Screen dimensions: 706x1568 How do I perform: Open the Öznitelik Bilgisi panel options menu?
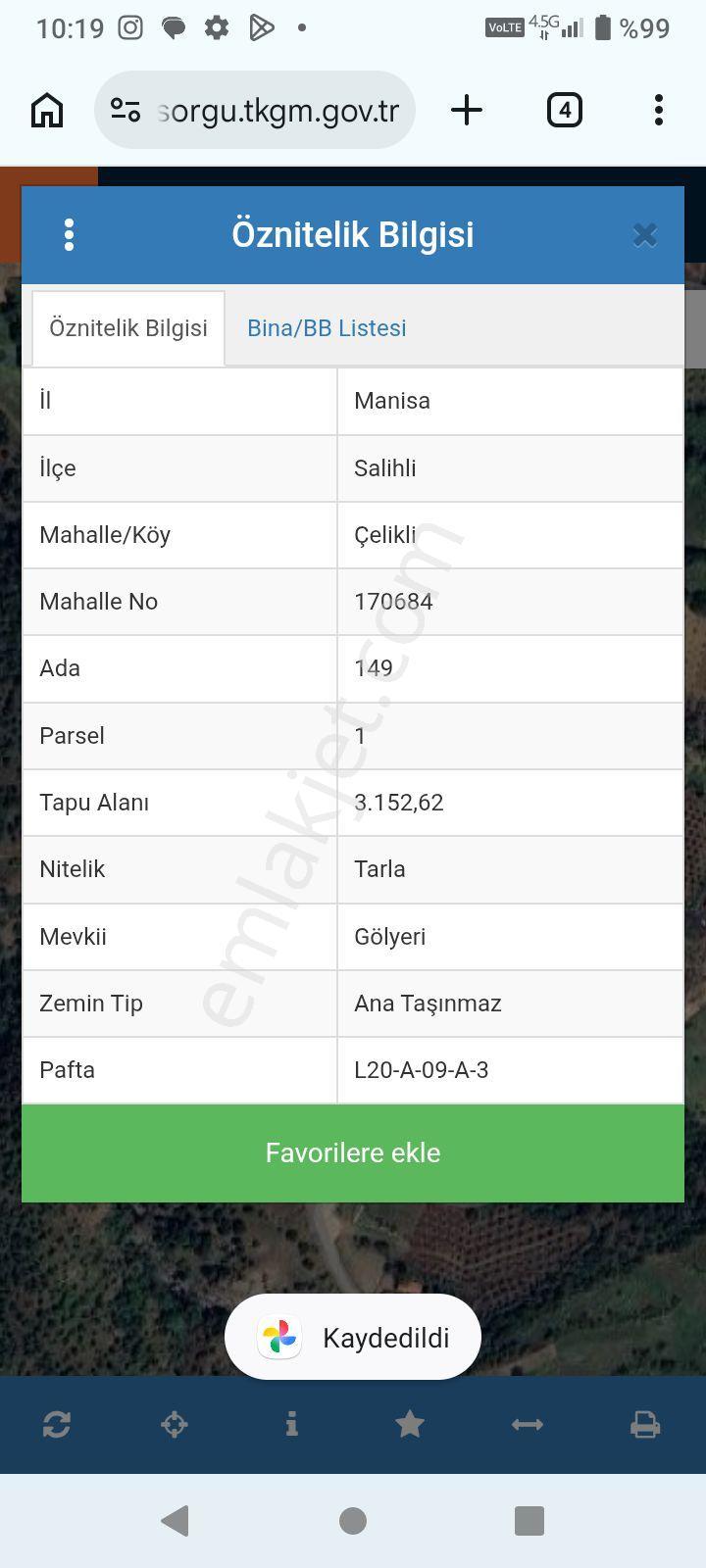(69, 235)
